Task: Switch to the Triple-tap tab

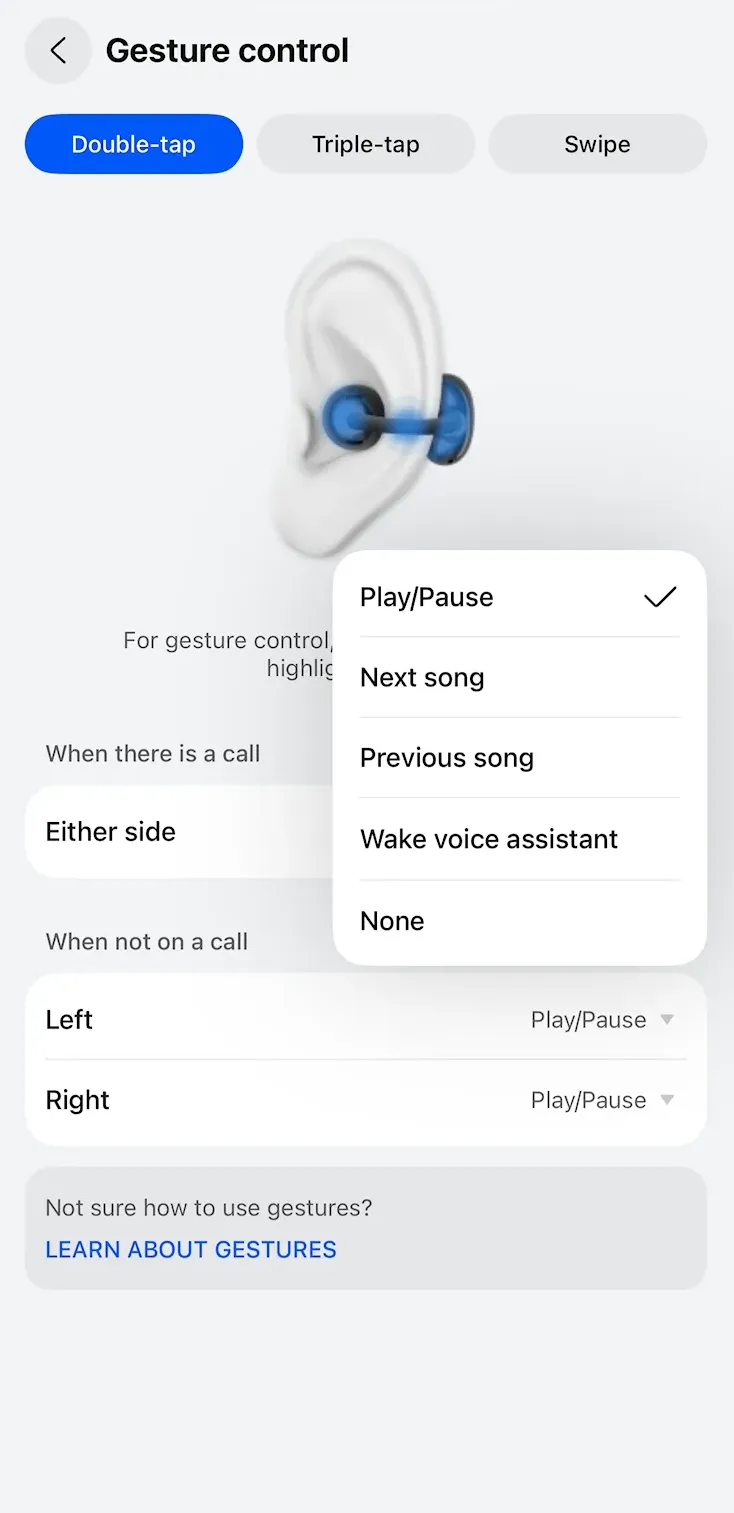Action: click(365, 144)
